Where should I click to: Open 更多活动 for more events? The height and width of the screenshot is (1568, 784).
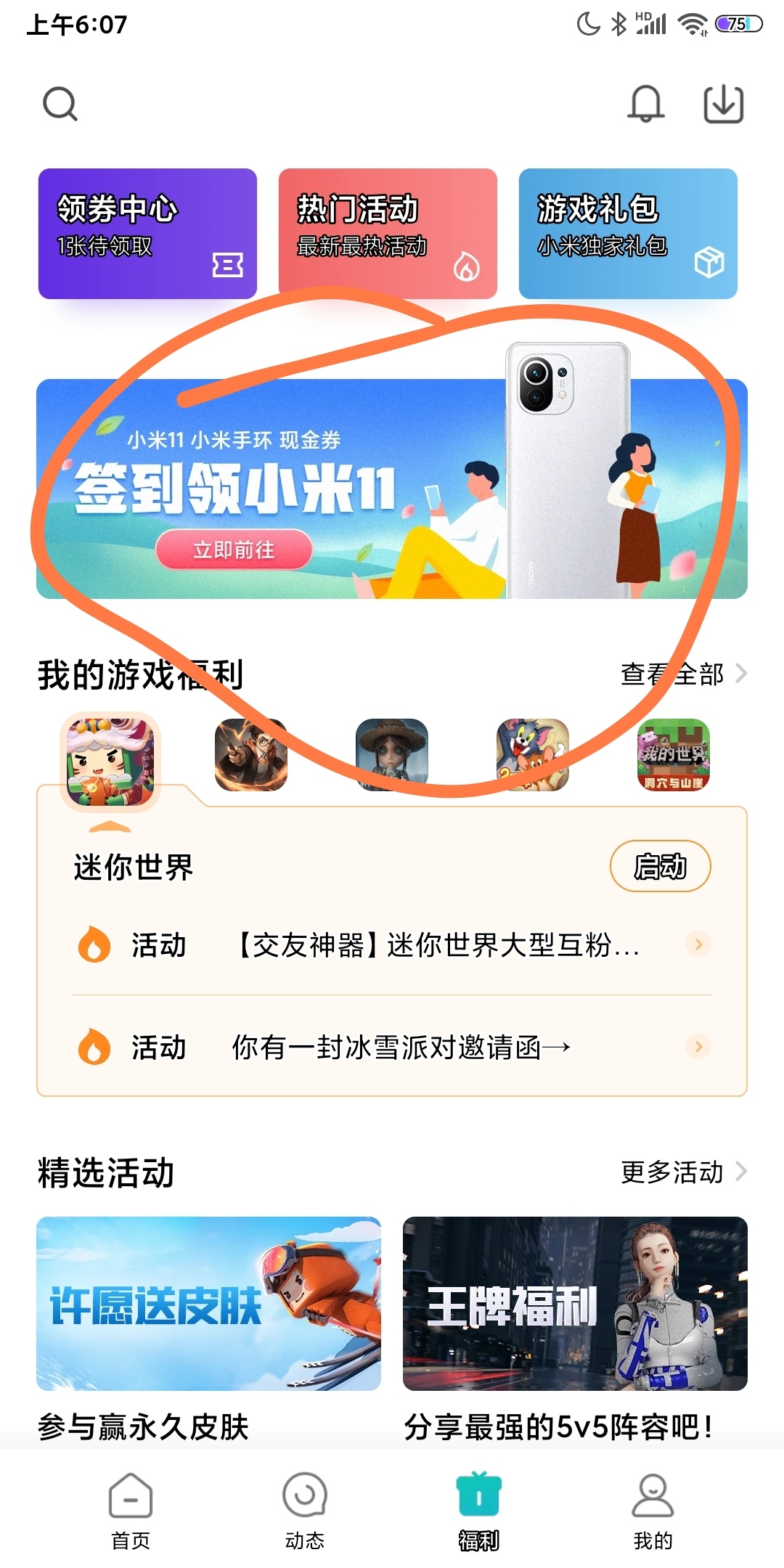click(684, 1172)
